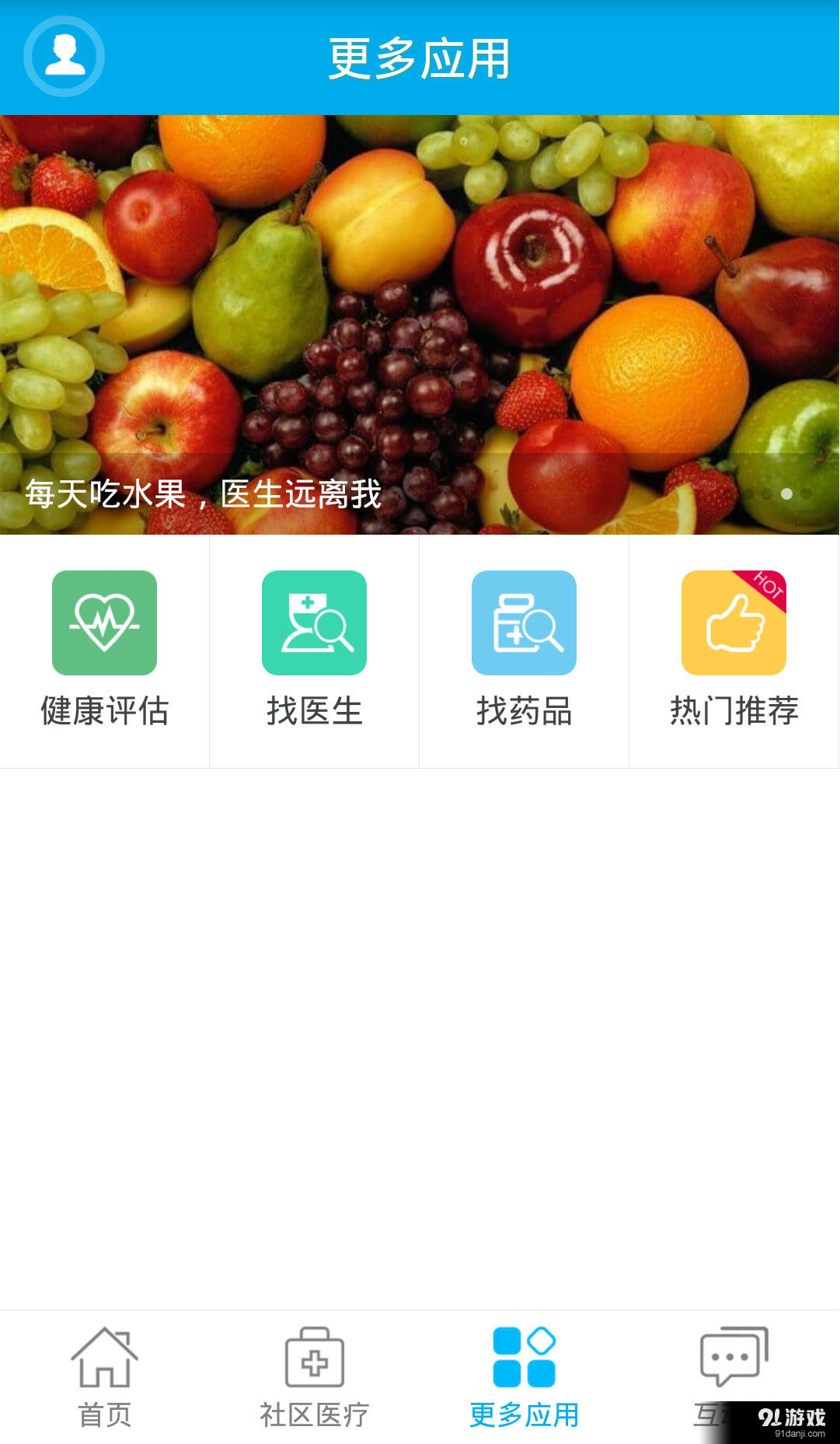Open the 找药品 drug search icon
Viewport: 840px width, 1444px height.
[524, 623]
